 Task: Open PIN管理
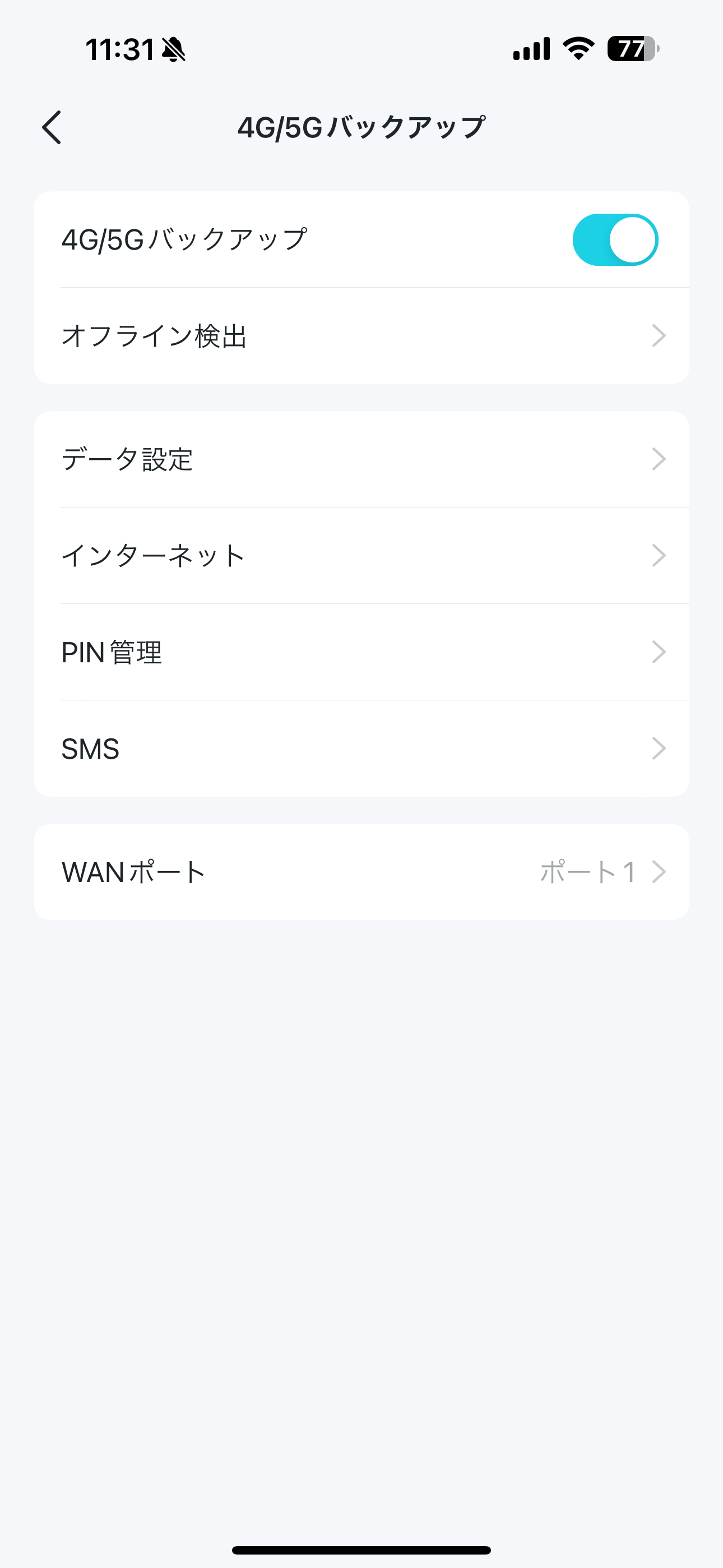[x=361, y=653]
